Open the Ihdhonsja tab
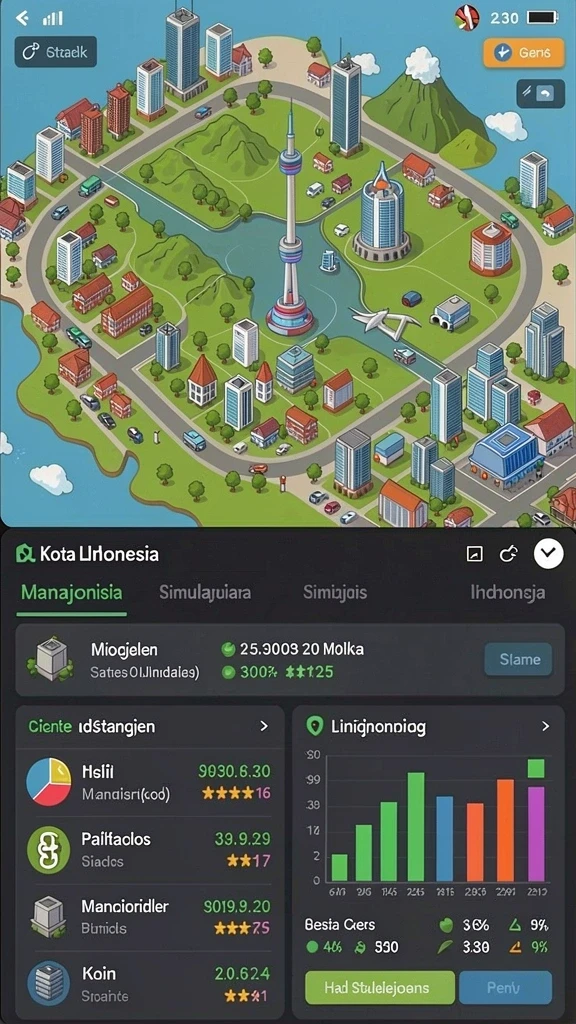Image resolution: width=576 pixels, height=1024 pixels. [x=508, y=593]
